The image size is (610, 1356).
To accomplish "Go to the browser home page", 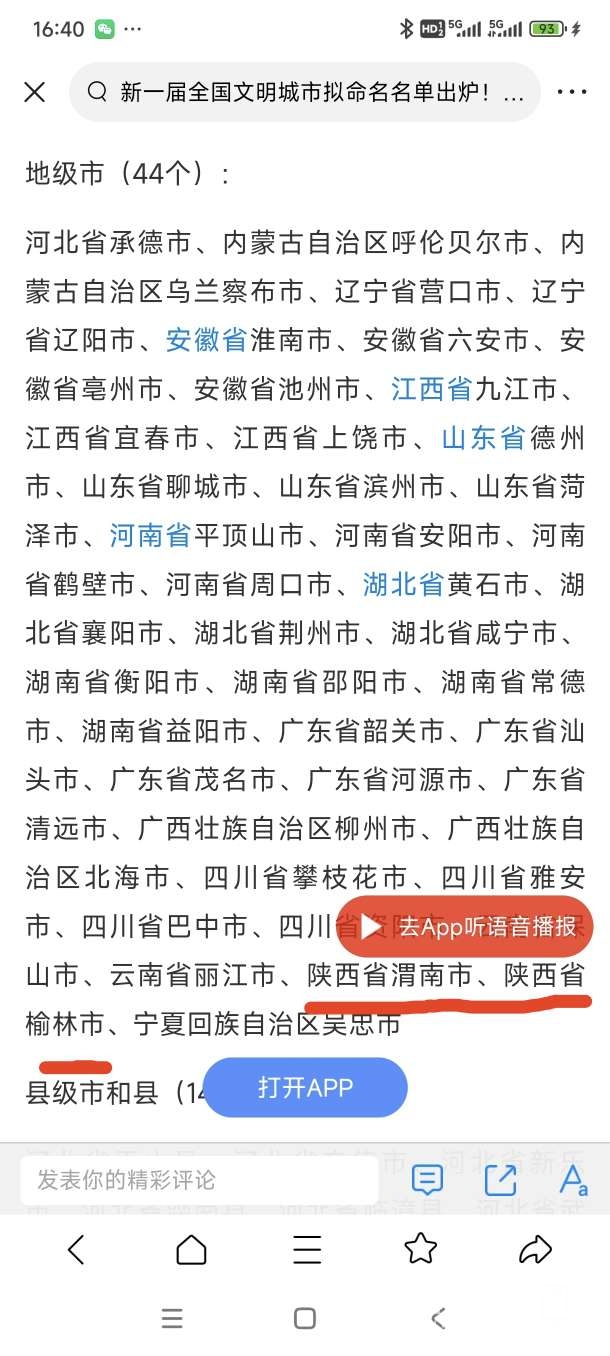I will (191, 1249).
